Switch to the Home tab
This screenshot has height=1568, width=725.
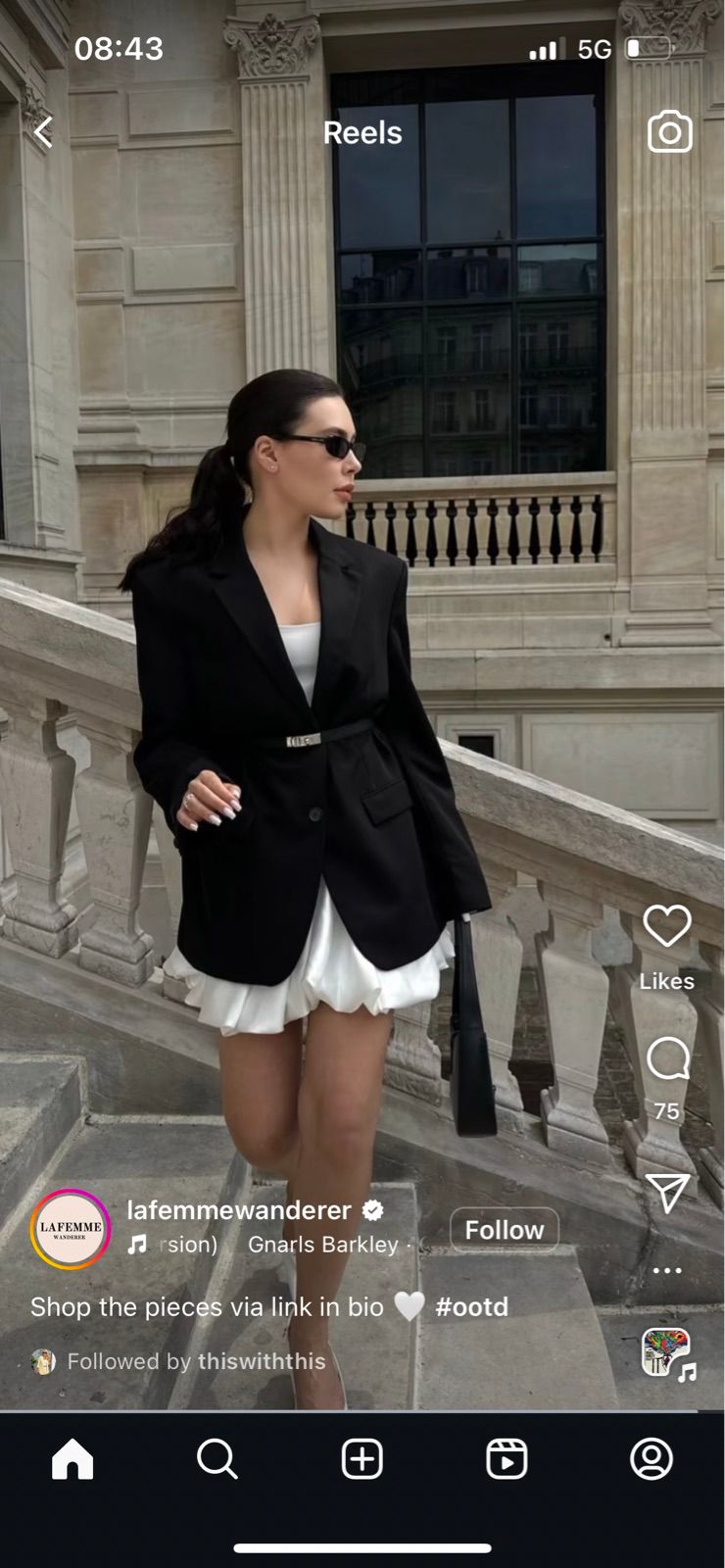72,1459
